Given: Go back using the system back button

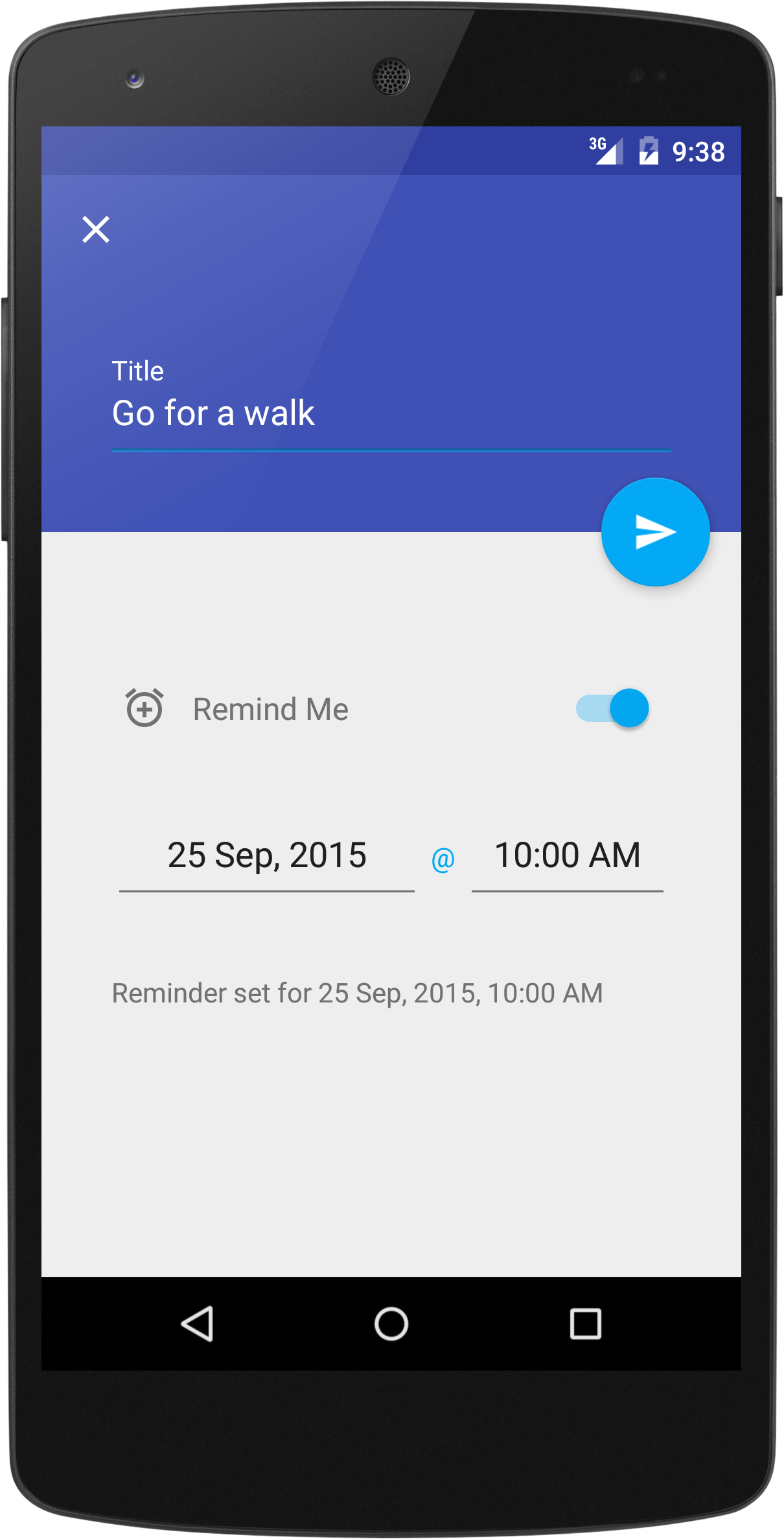Looking at the screenshot, I should click(197, 1324).
